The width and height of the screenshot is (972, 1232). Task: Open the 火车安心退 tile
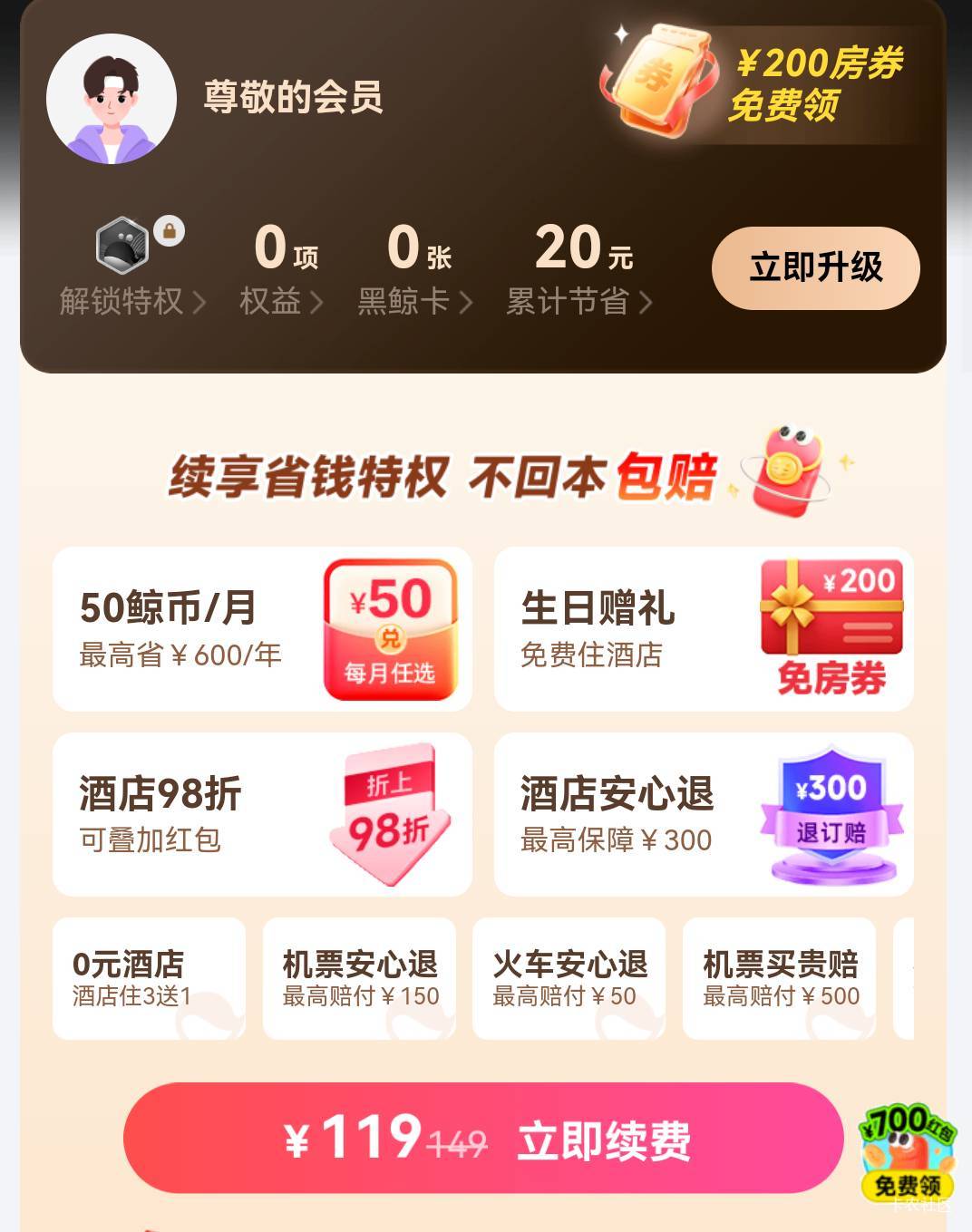click(569, 978)
